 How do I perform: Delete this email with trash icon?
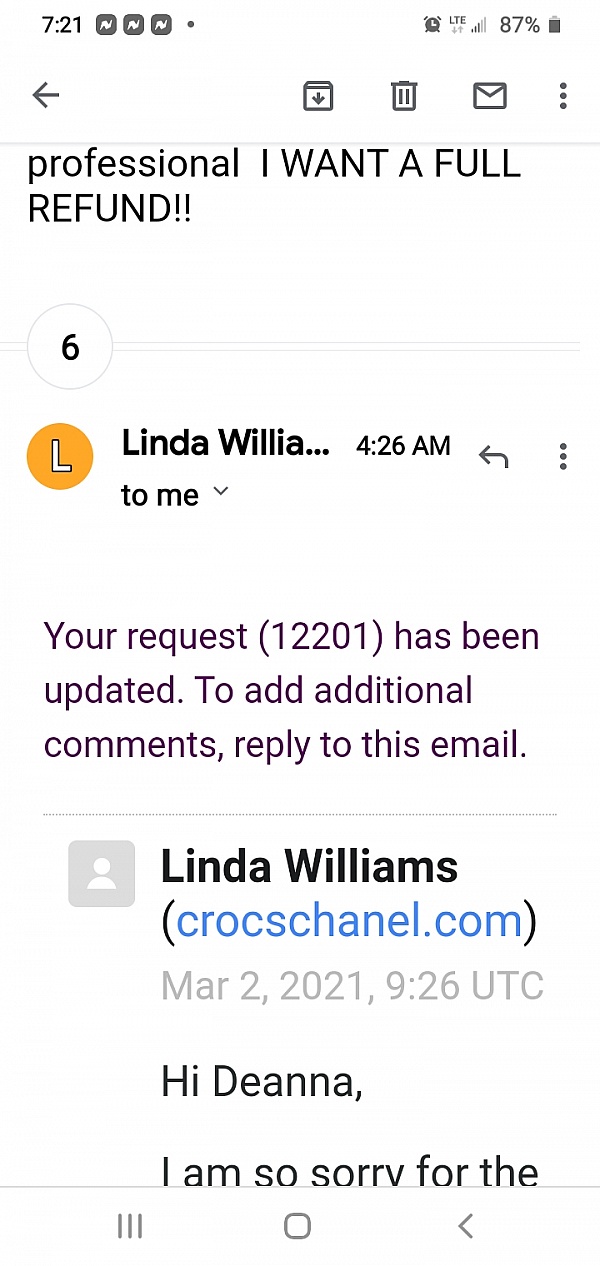click(x=404, y=96)
